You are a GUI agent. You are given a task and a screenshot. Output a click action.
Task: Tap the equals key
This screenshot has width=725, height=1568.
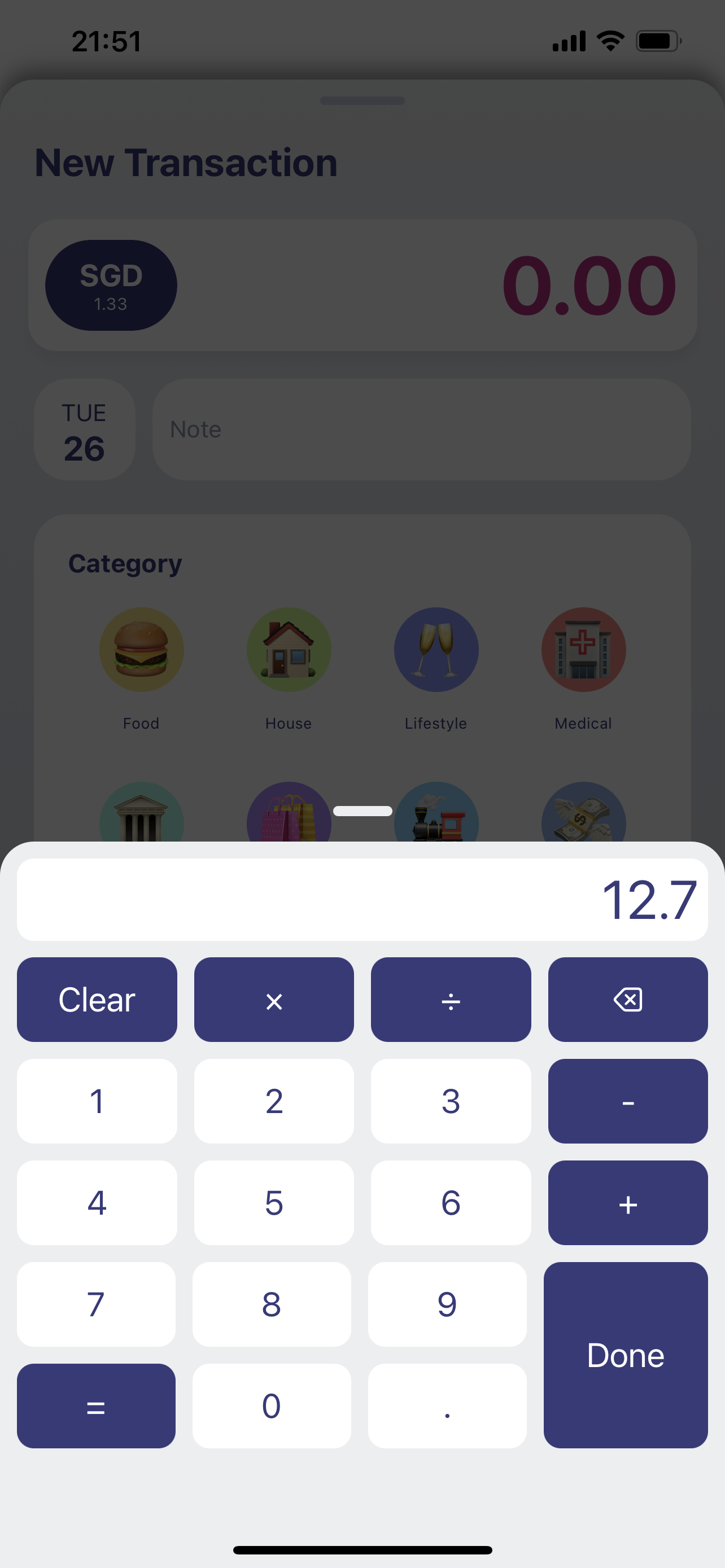coord(96,1405)
